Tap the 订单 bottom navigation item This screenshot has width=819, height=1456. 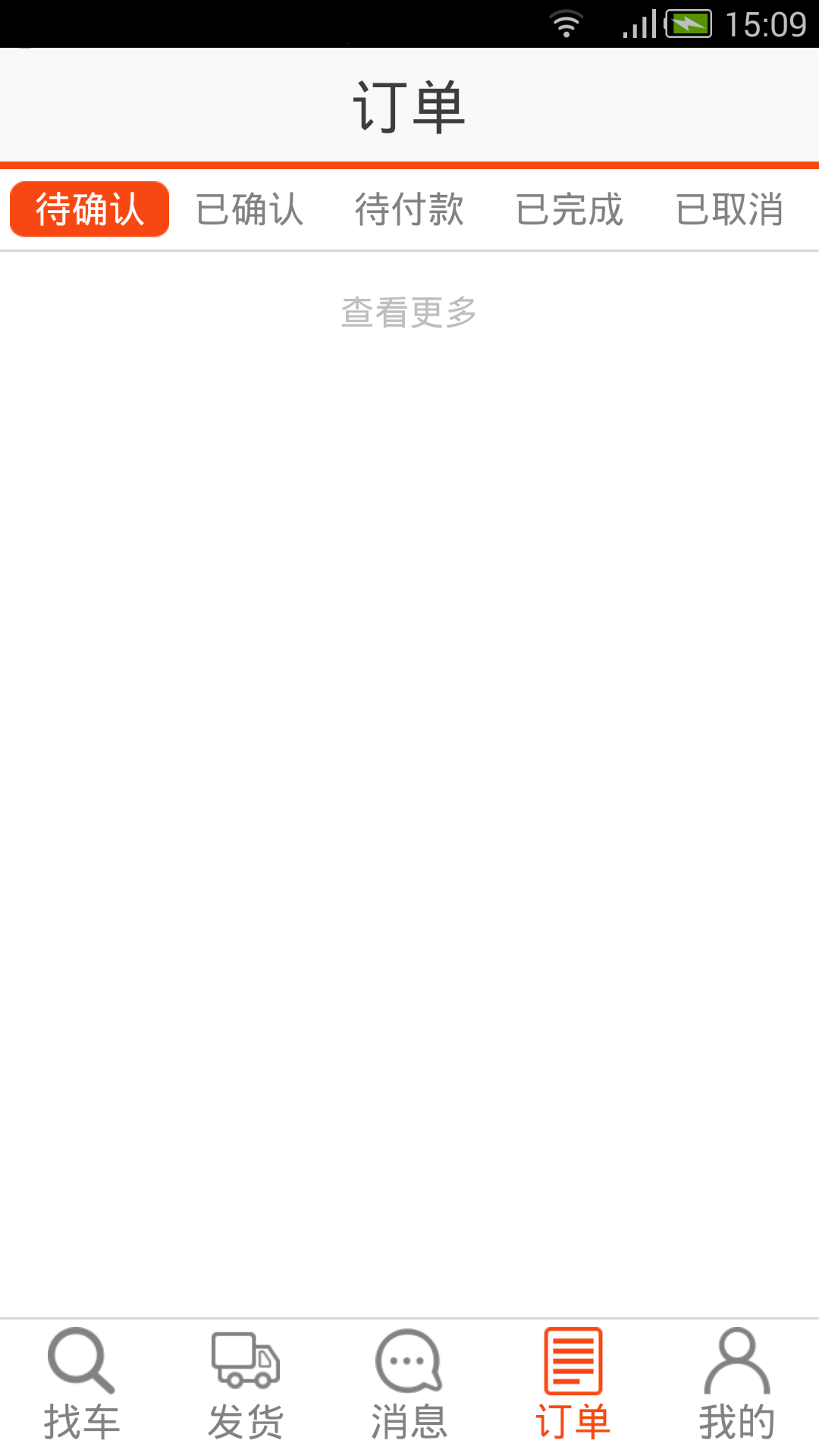pos(573,1386)
